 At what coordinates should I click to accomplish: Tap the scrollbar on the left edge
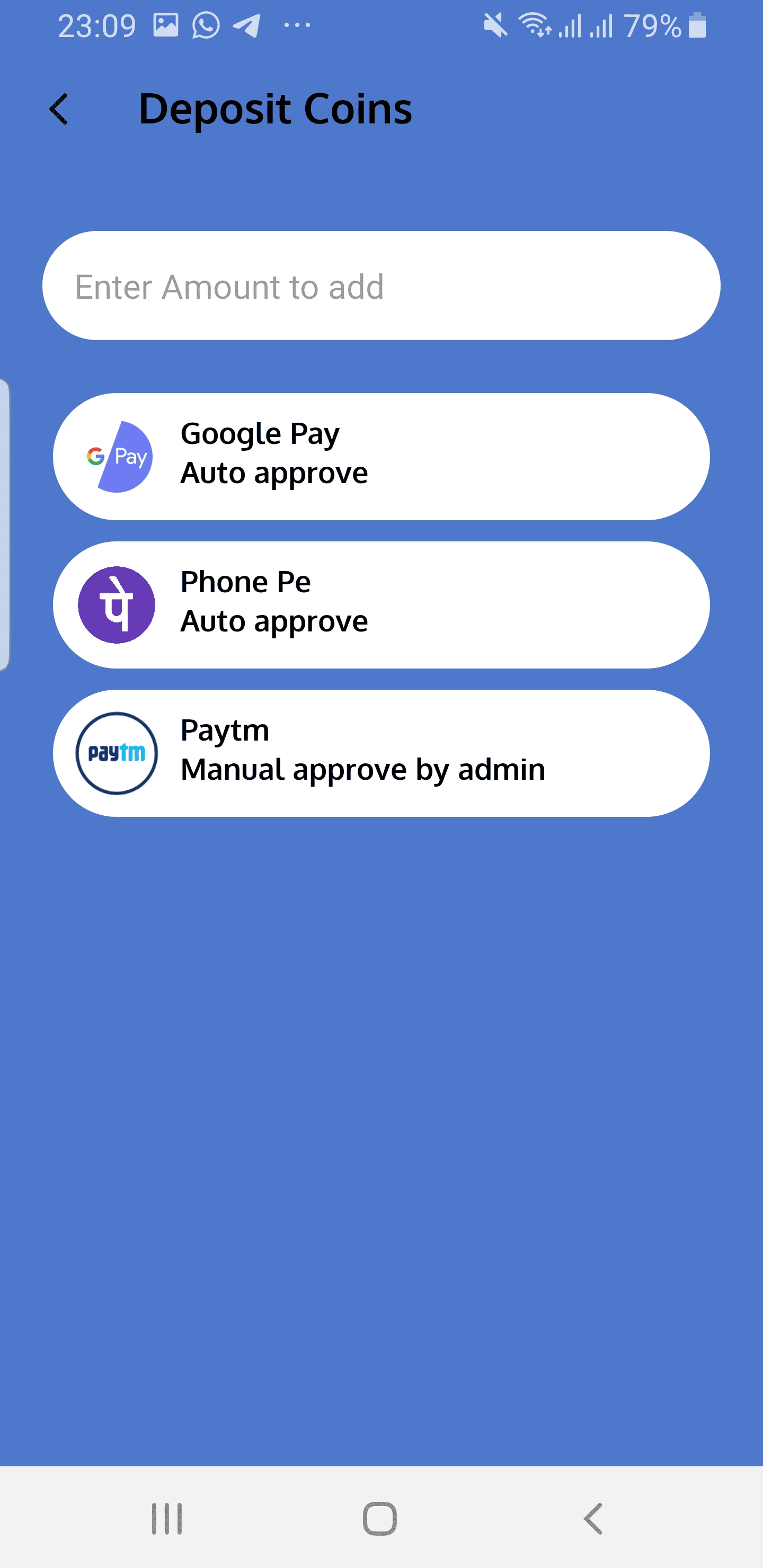tap(5, 523)
